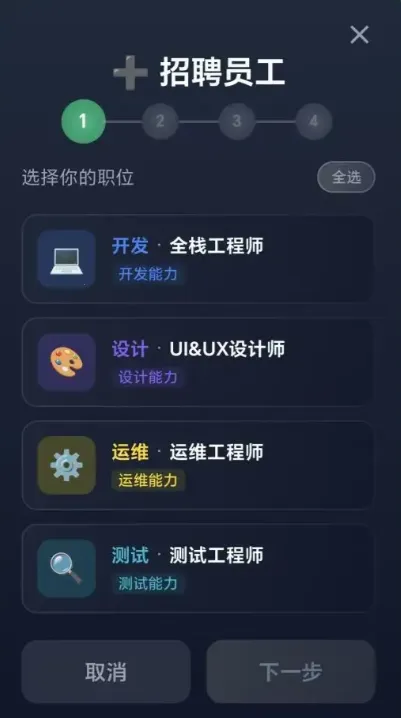Choose the UI&UX设计师 position
Image resolution: width=401 pixels, height=718 pixels.
click(x=198, y=362)
